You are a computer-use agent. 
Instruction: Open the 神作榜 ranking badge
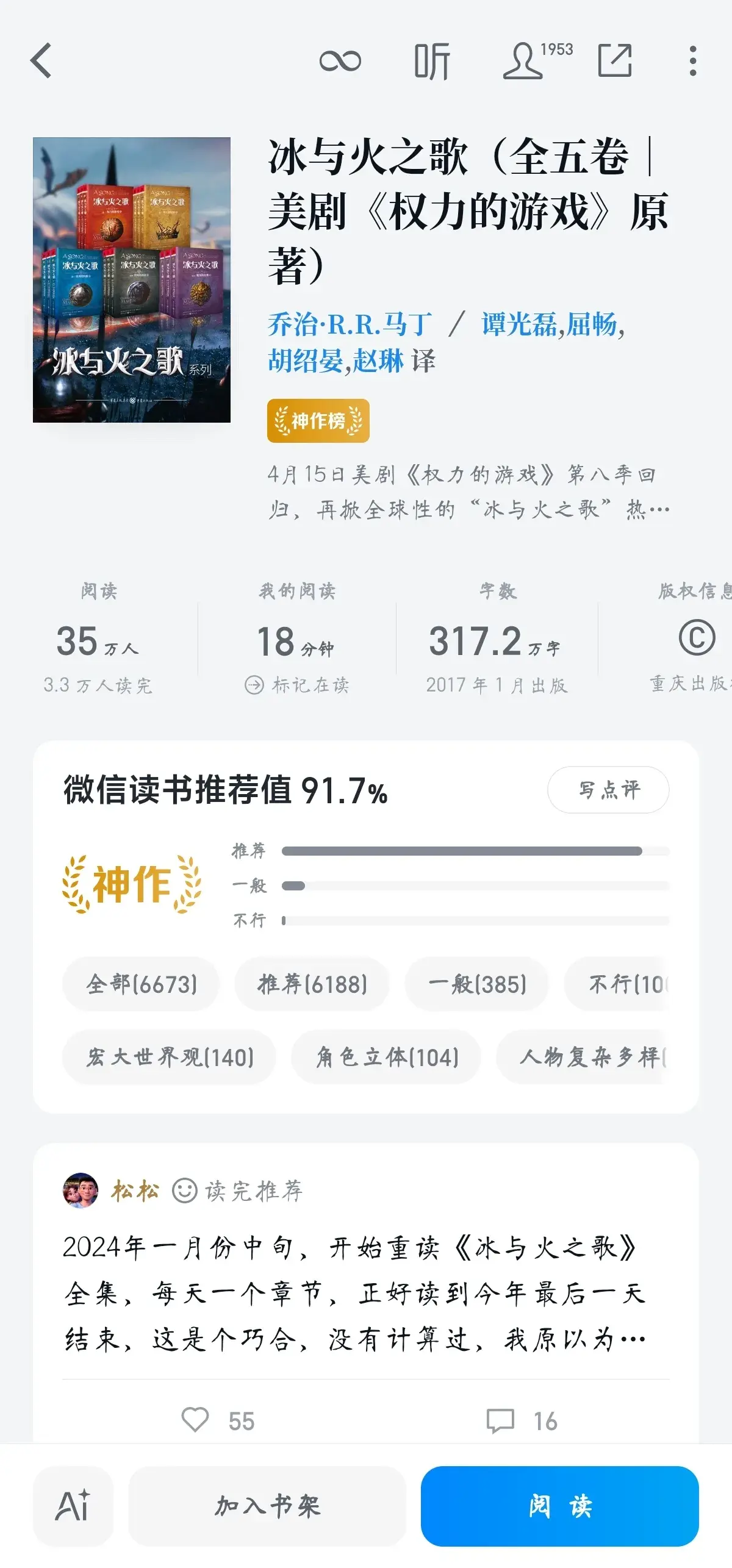tap(318, 421)
